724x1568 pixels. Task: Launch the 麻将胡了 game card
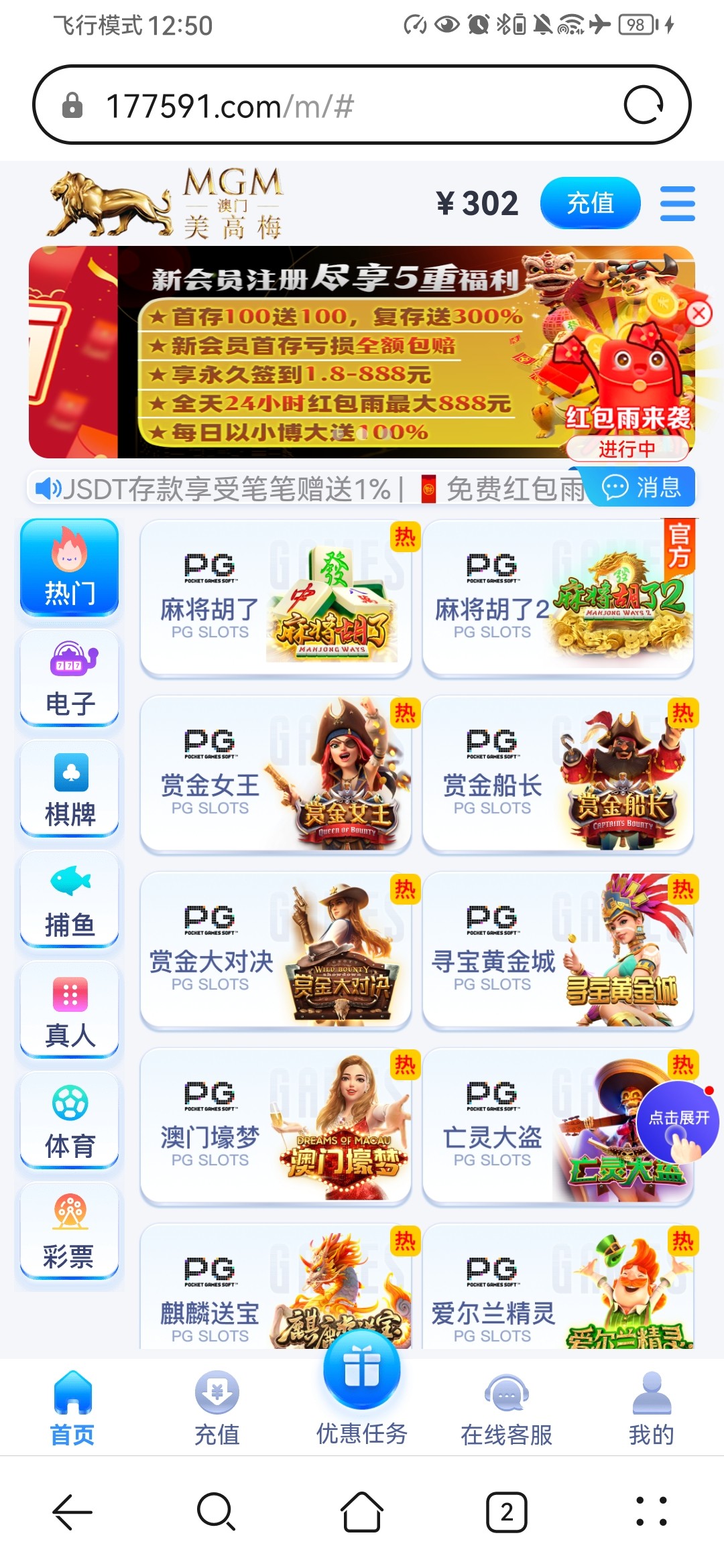click(x=275, y=598)
